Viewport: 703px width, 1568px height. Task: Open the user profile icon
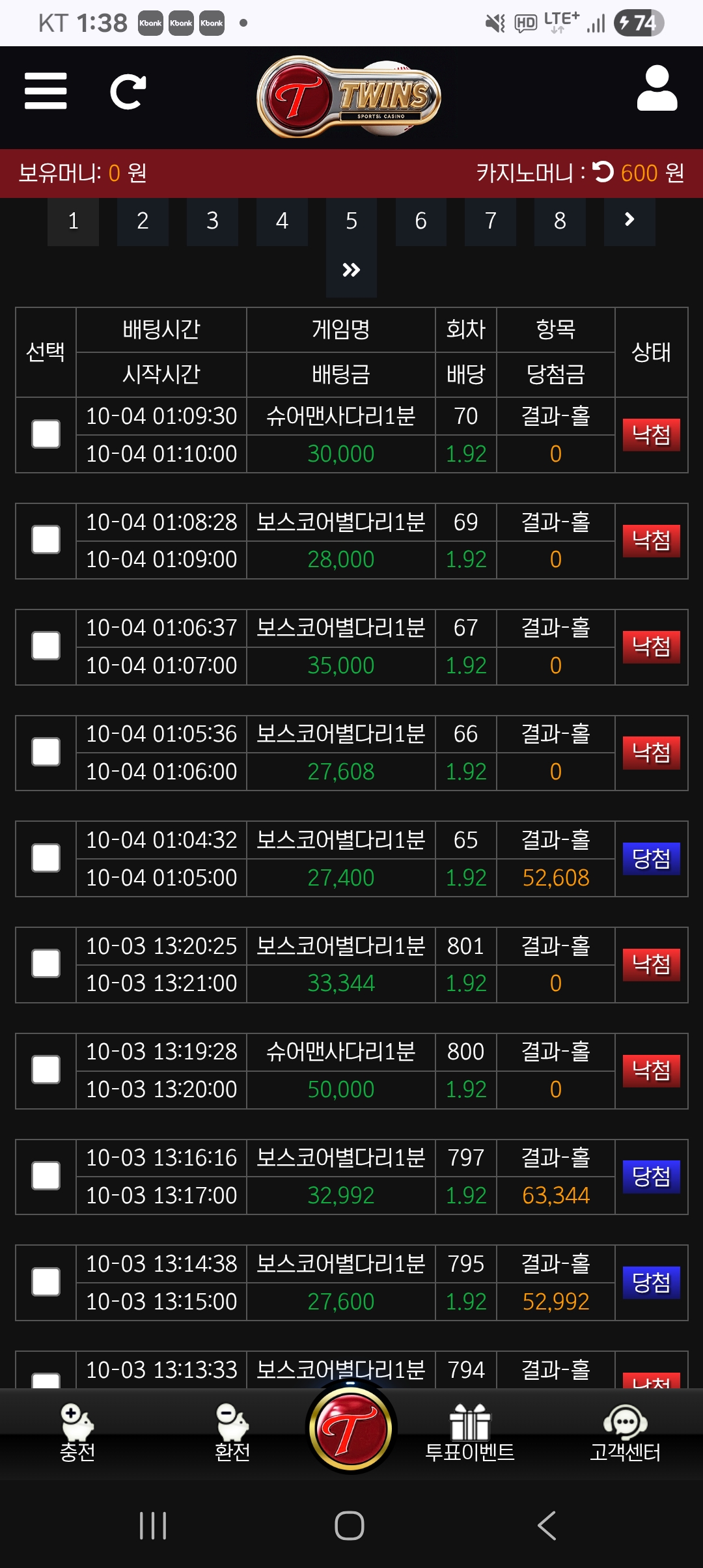[657, 89]
